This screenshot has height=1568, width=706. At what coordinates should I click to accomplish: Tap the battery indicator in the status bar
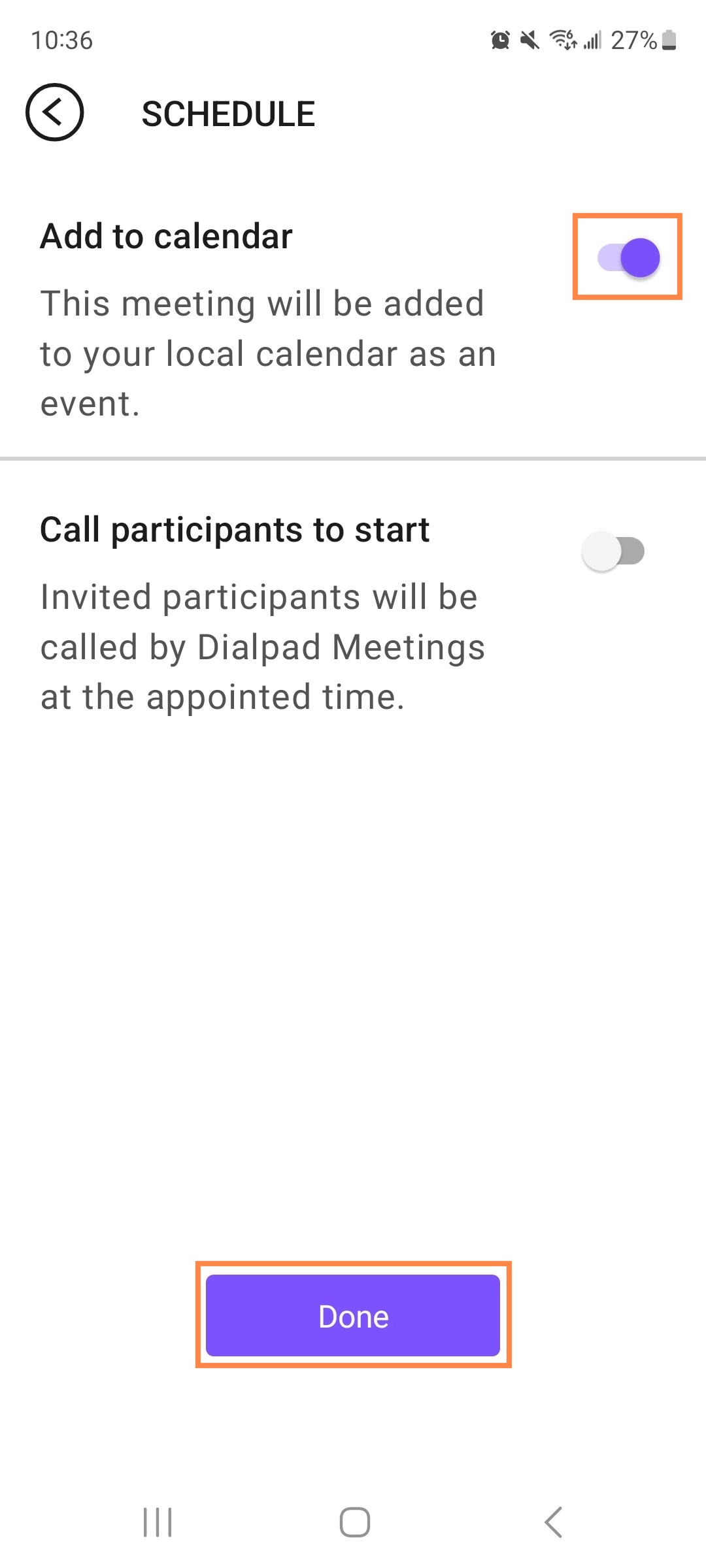click(668, 41)
